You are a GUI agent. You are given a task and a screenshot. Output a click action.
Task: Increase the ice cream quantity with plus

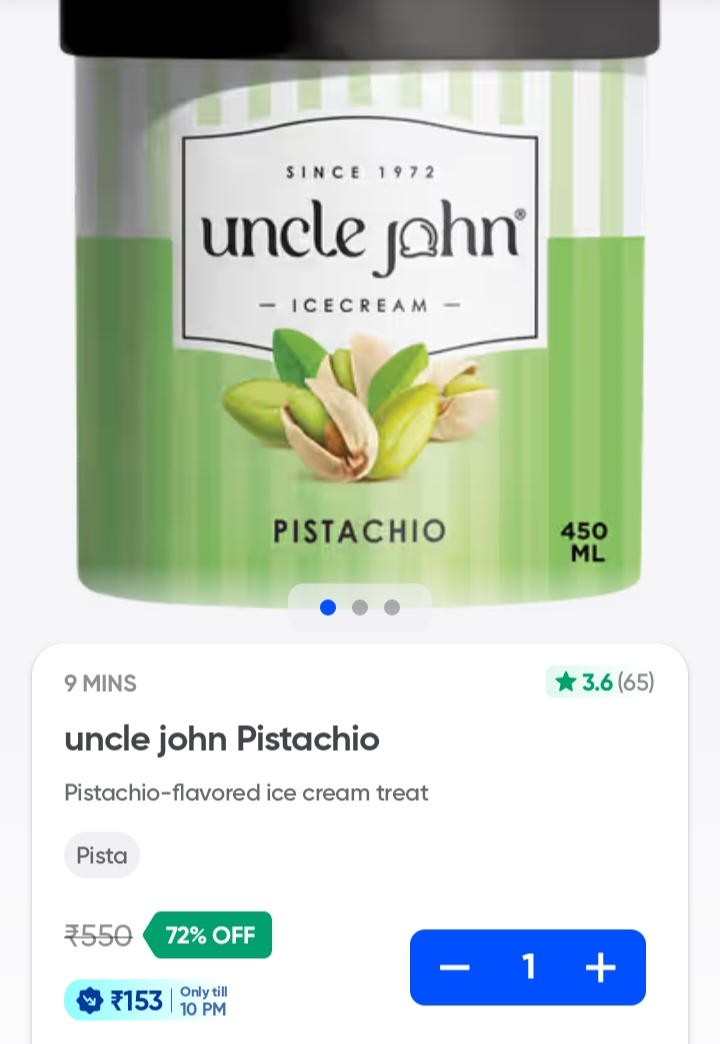click(x=600, y=967)
